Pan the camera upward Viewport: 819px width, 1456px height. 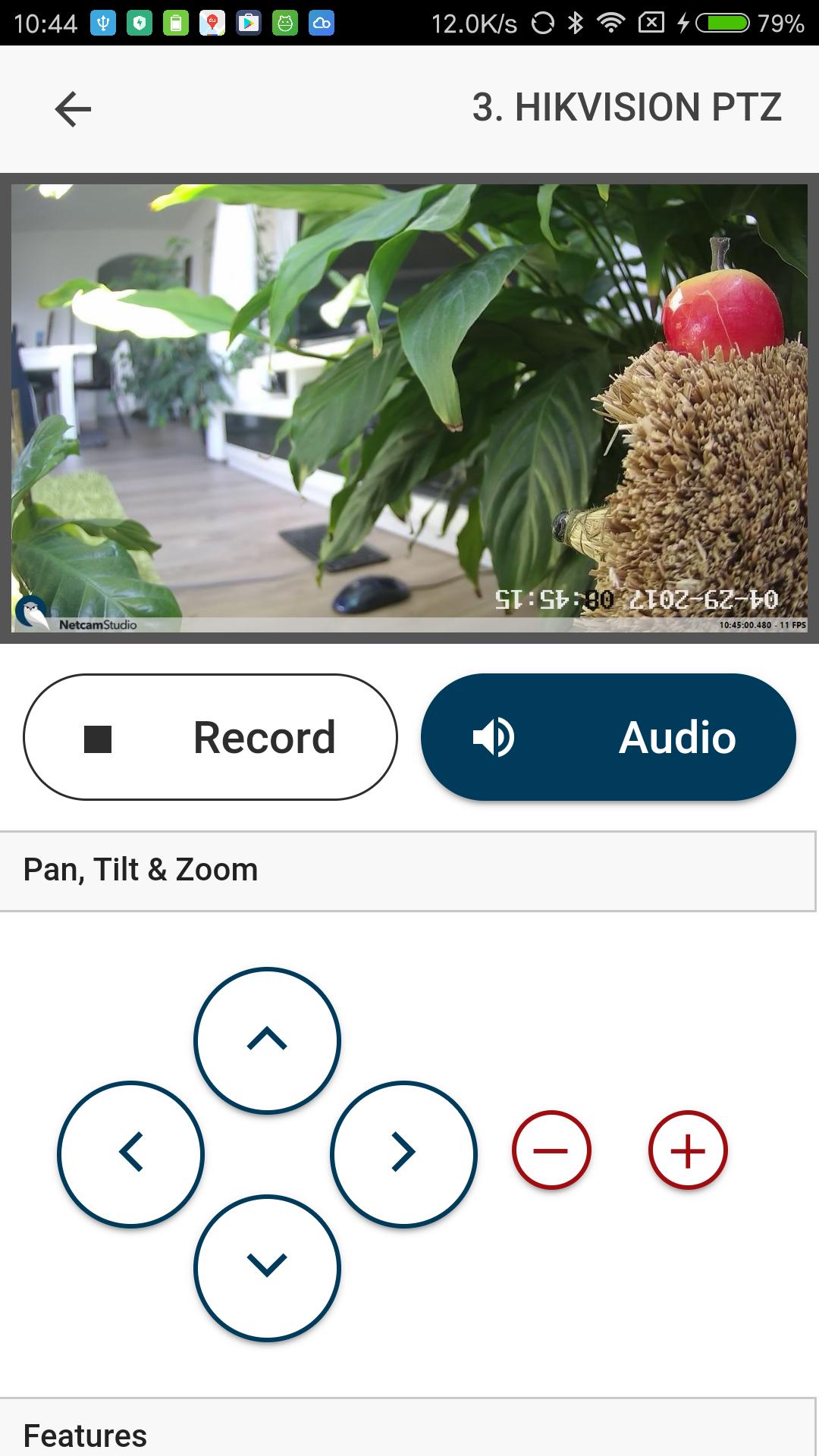(x=267, y=1040)
